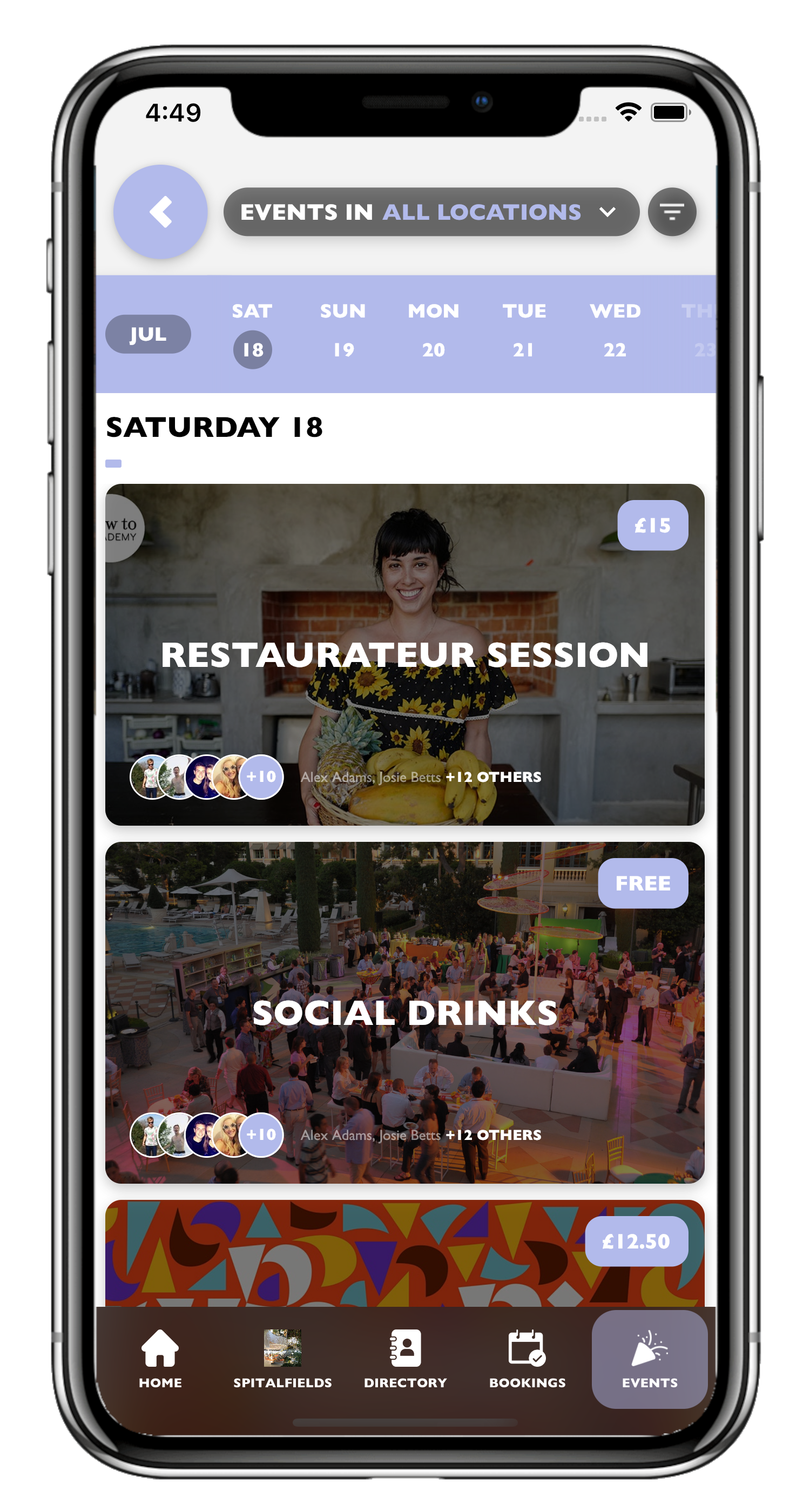Go back using the round arrow button

[160, 212]
